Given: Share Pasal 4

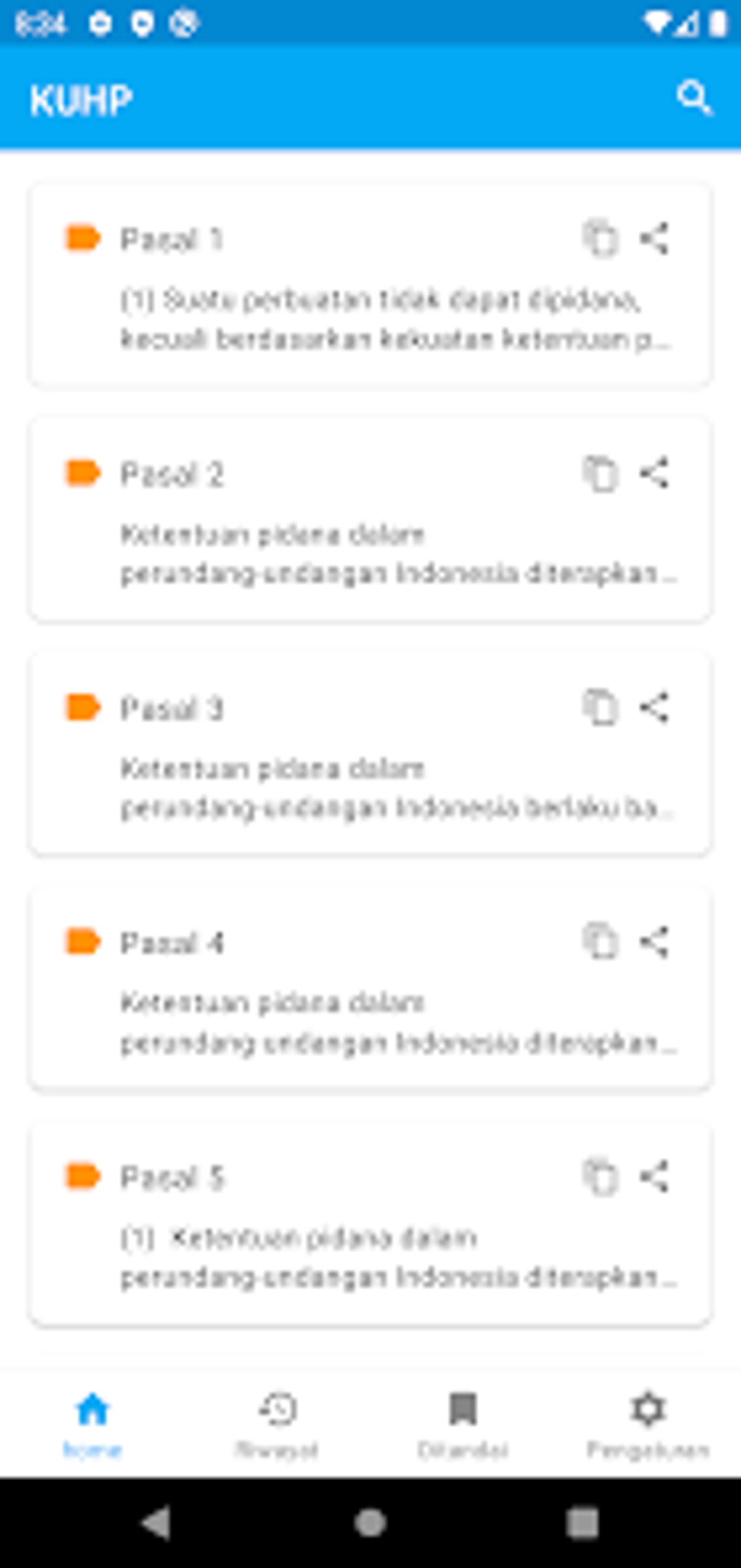Looking at the screenshot, I should click(x=655, y=943).
